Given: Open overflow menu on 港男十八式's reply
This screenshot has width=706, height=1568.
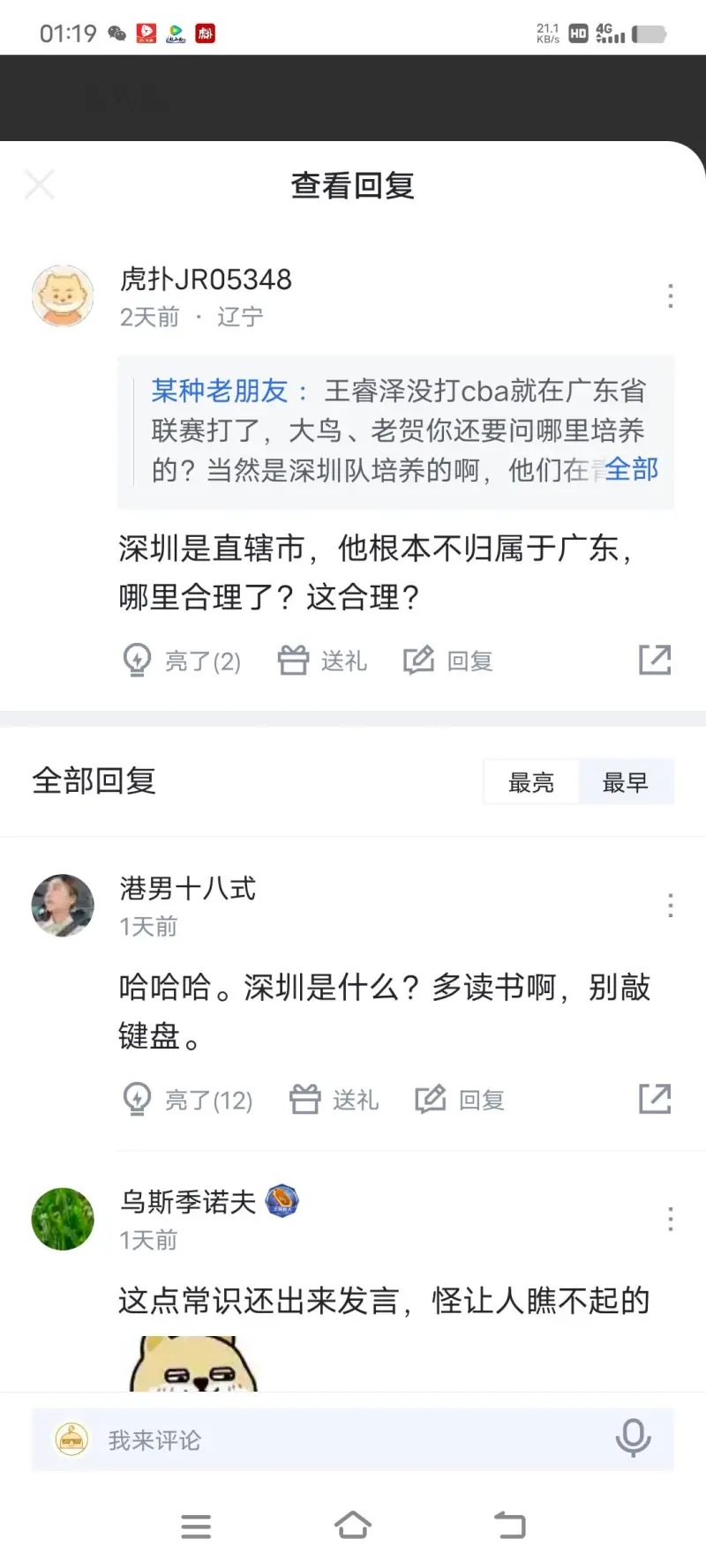Looking at the screenshot, I should [x=671, y=906].
